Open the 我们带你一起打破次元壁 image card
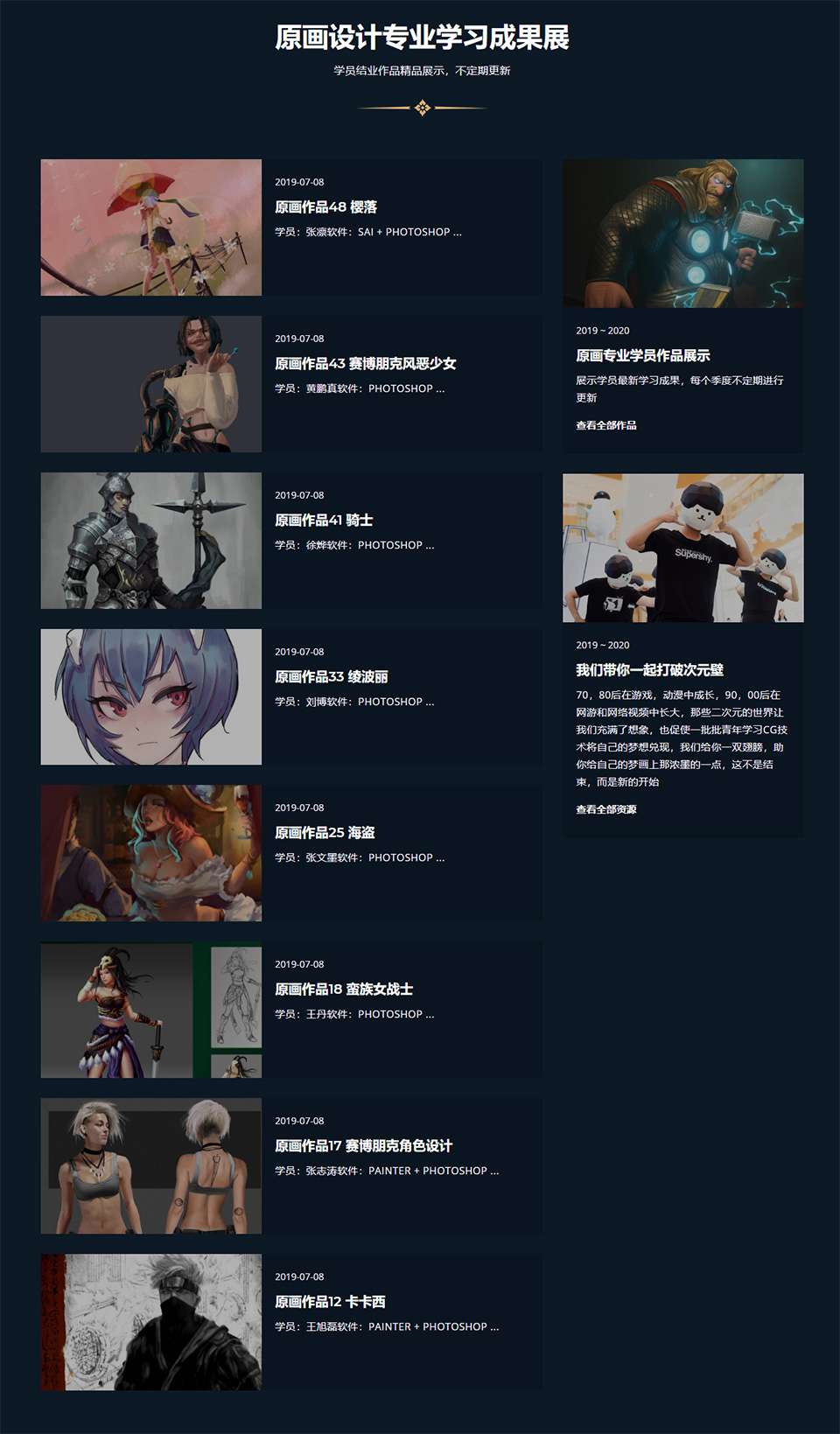This screenshot has height=1434, width=840. [x=682, y=549]
